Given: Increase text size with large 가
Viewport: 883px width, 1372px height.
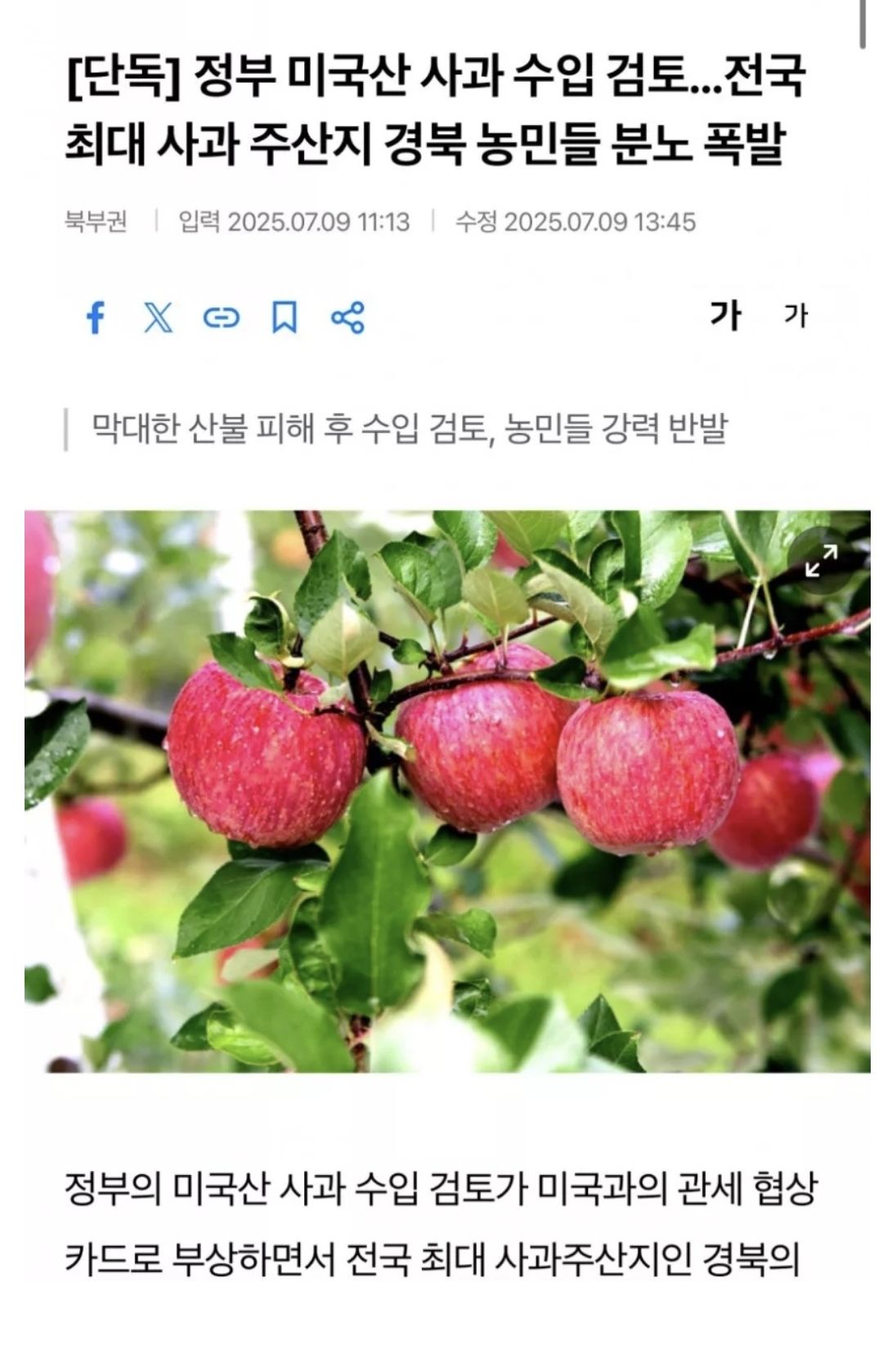Looking at the screenshot, I should (726, 315).
